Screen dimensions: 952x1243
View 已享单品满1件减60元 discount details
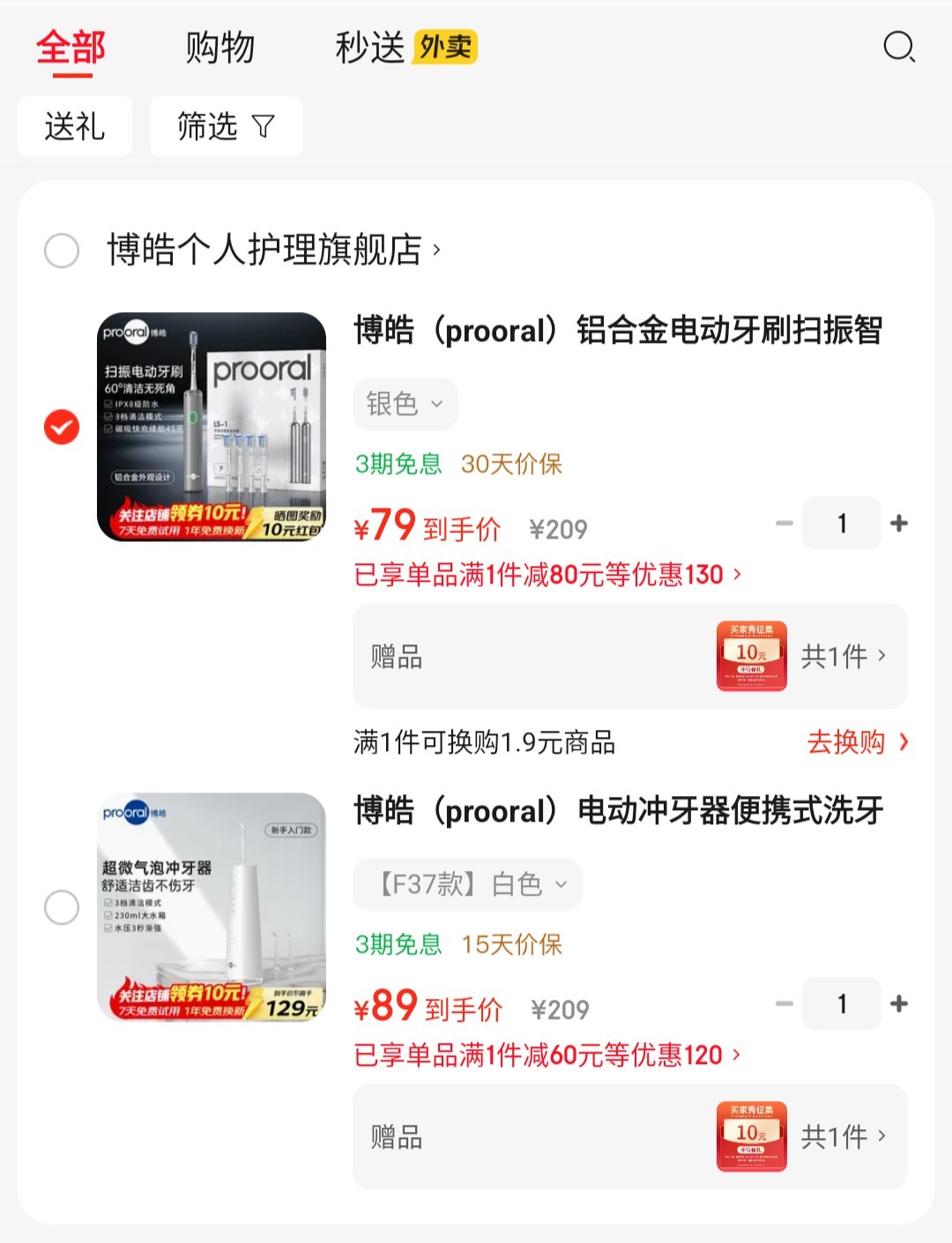coord(547,1055)
